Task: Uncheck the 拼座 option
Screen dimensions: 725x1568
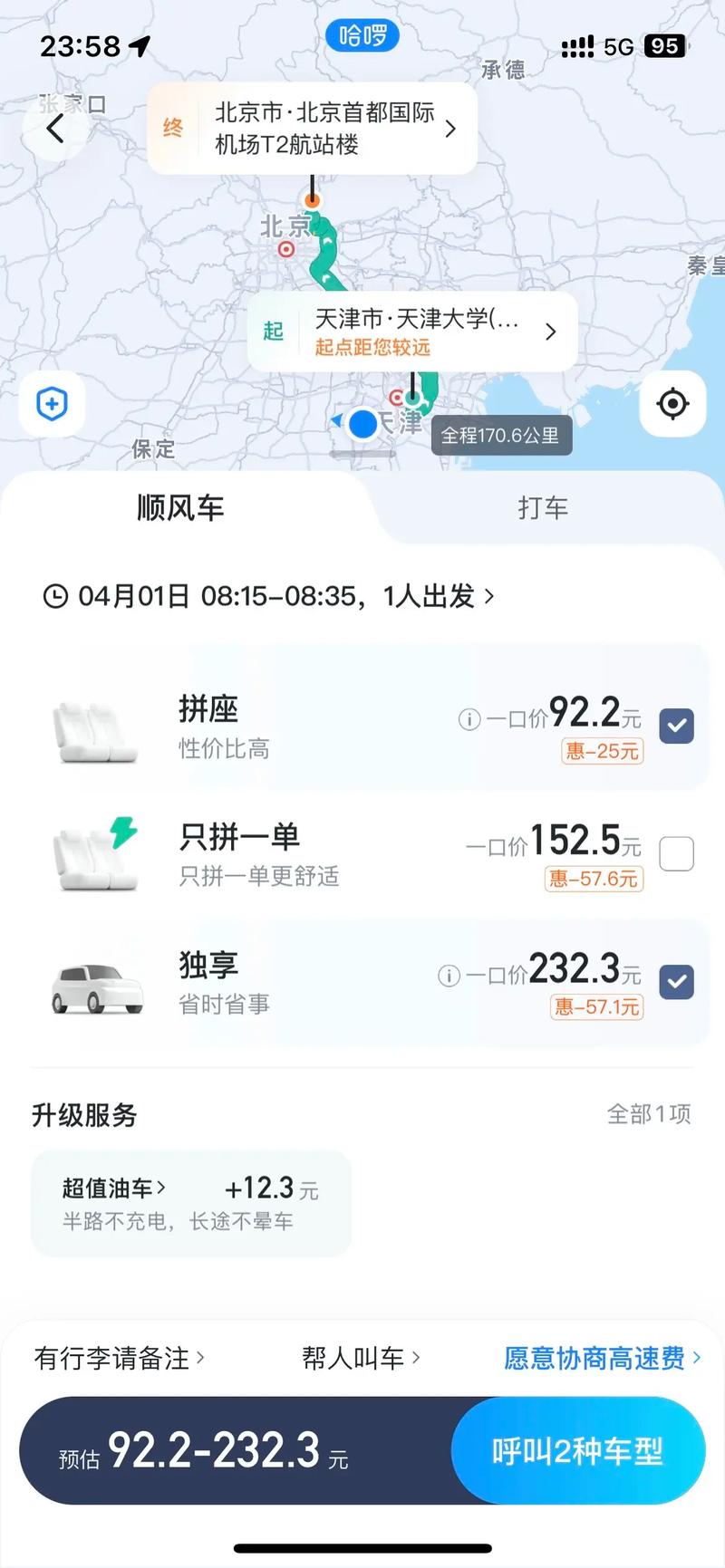Action: [x=676, y=726]
